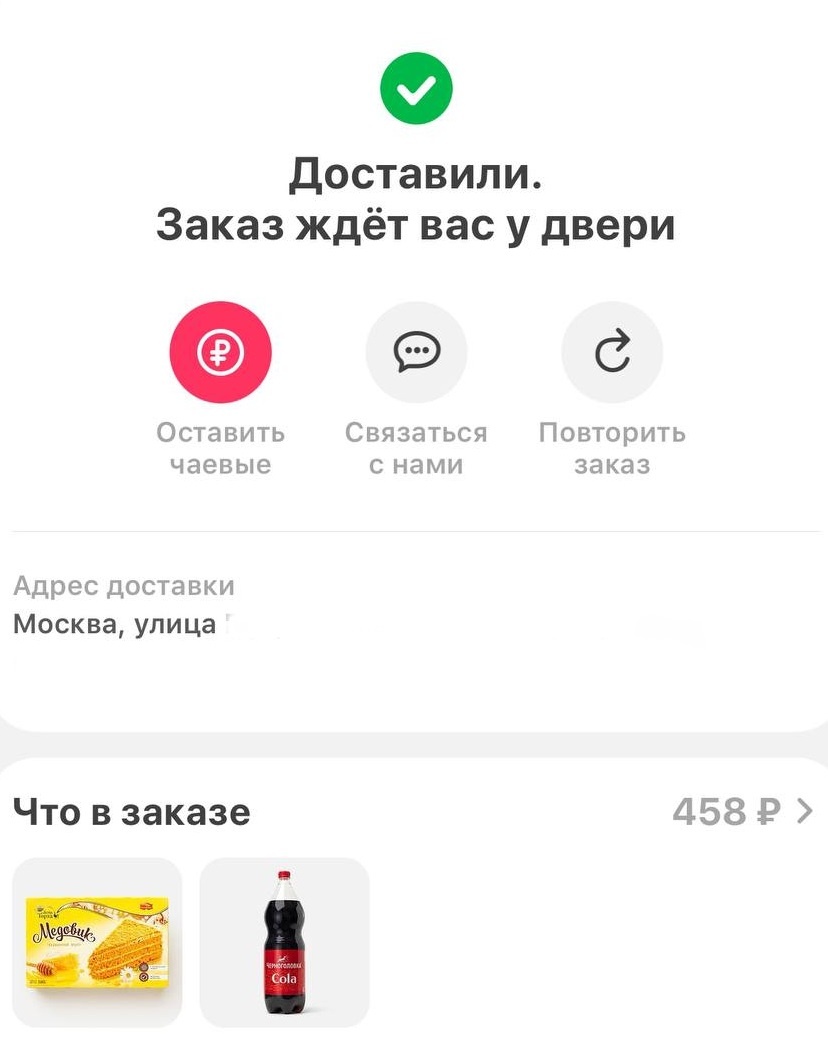Image resolution: width=828 pixels, height=1038 pixels.
Task: Open the Медовик cake item
Action: [97, 942]
